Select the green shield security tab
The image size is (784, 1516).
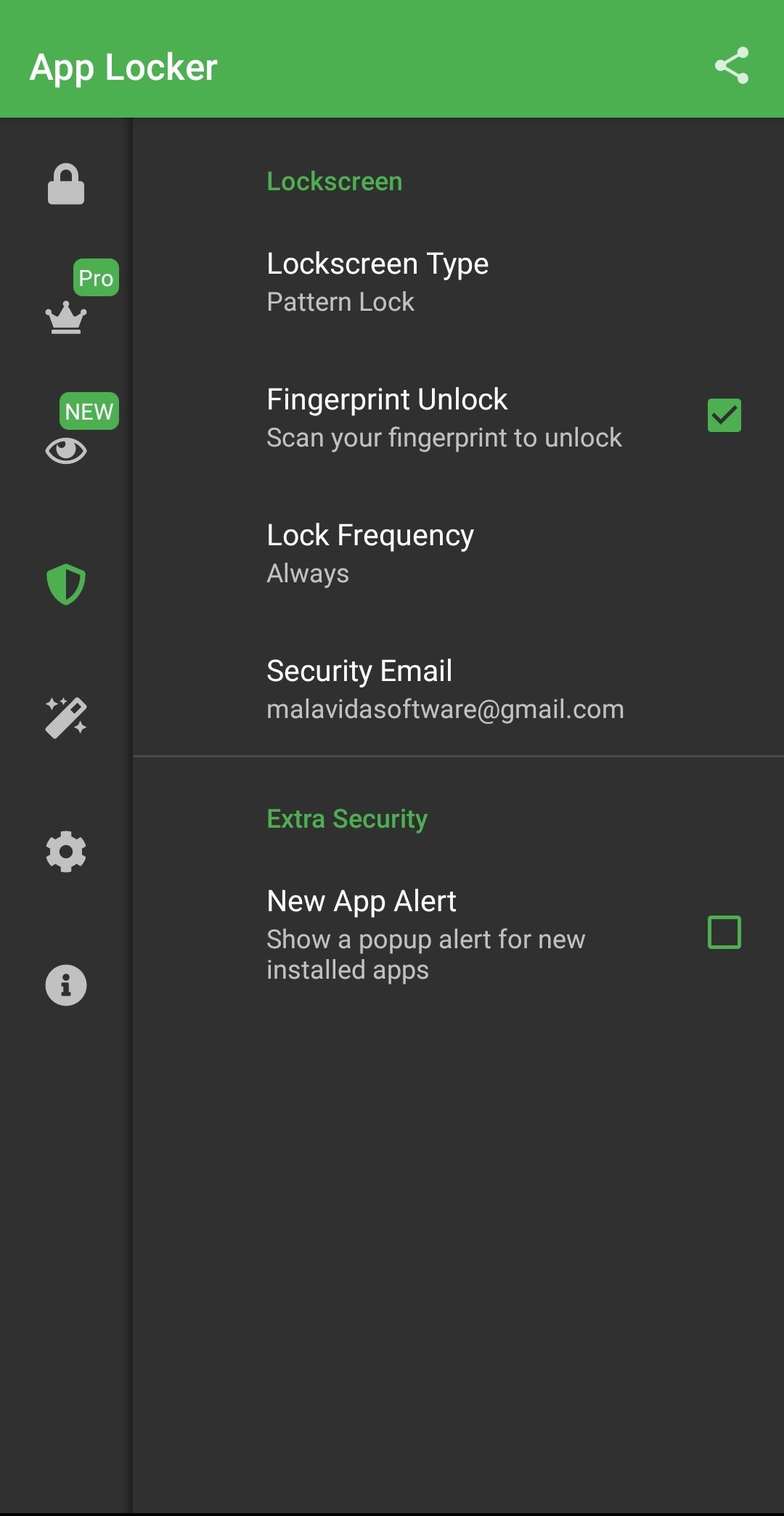(66, 584)
